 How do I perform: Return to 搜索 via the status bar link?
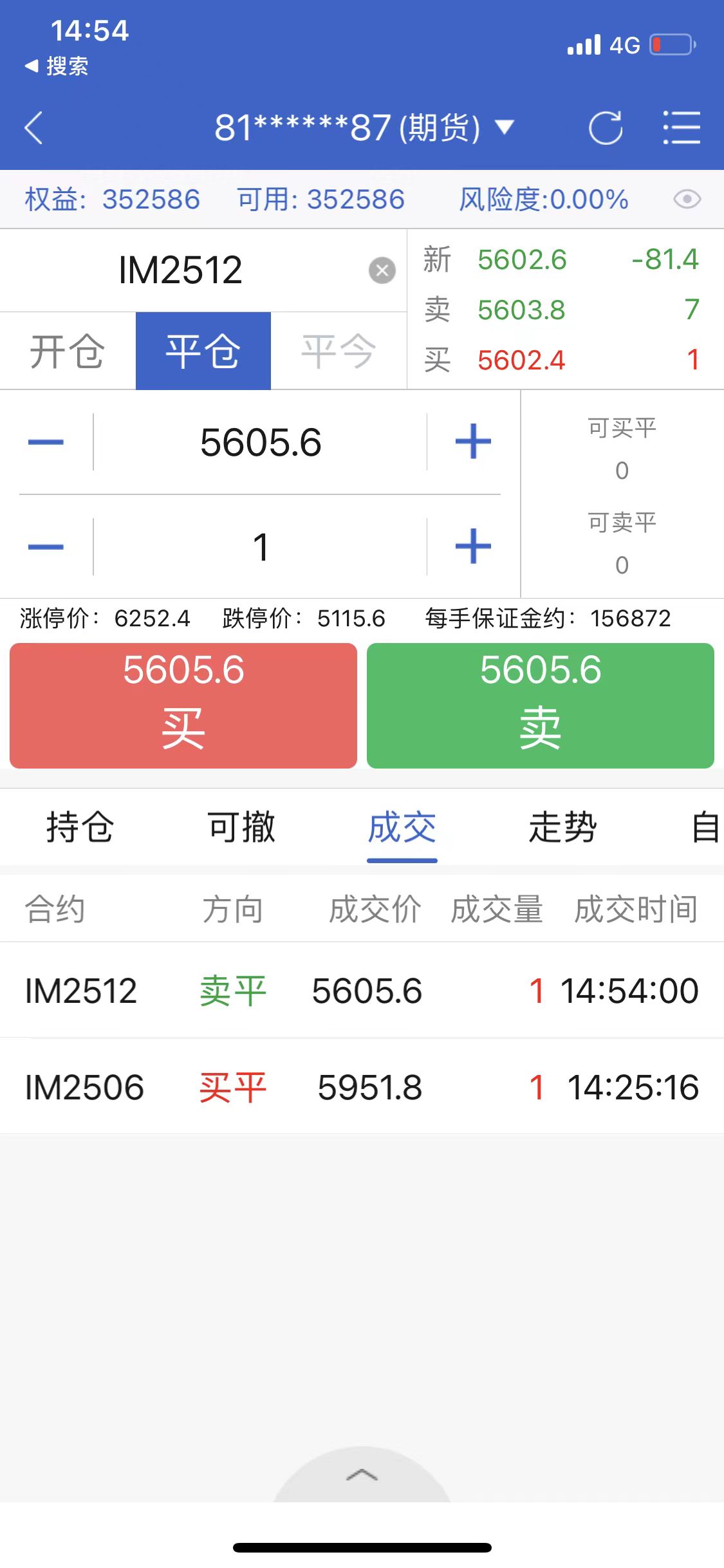pos(57,66)
